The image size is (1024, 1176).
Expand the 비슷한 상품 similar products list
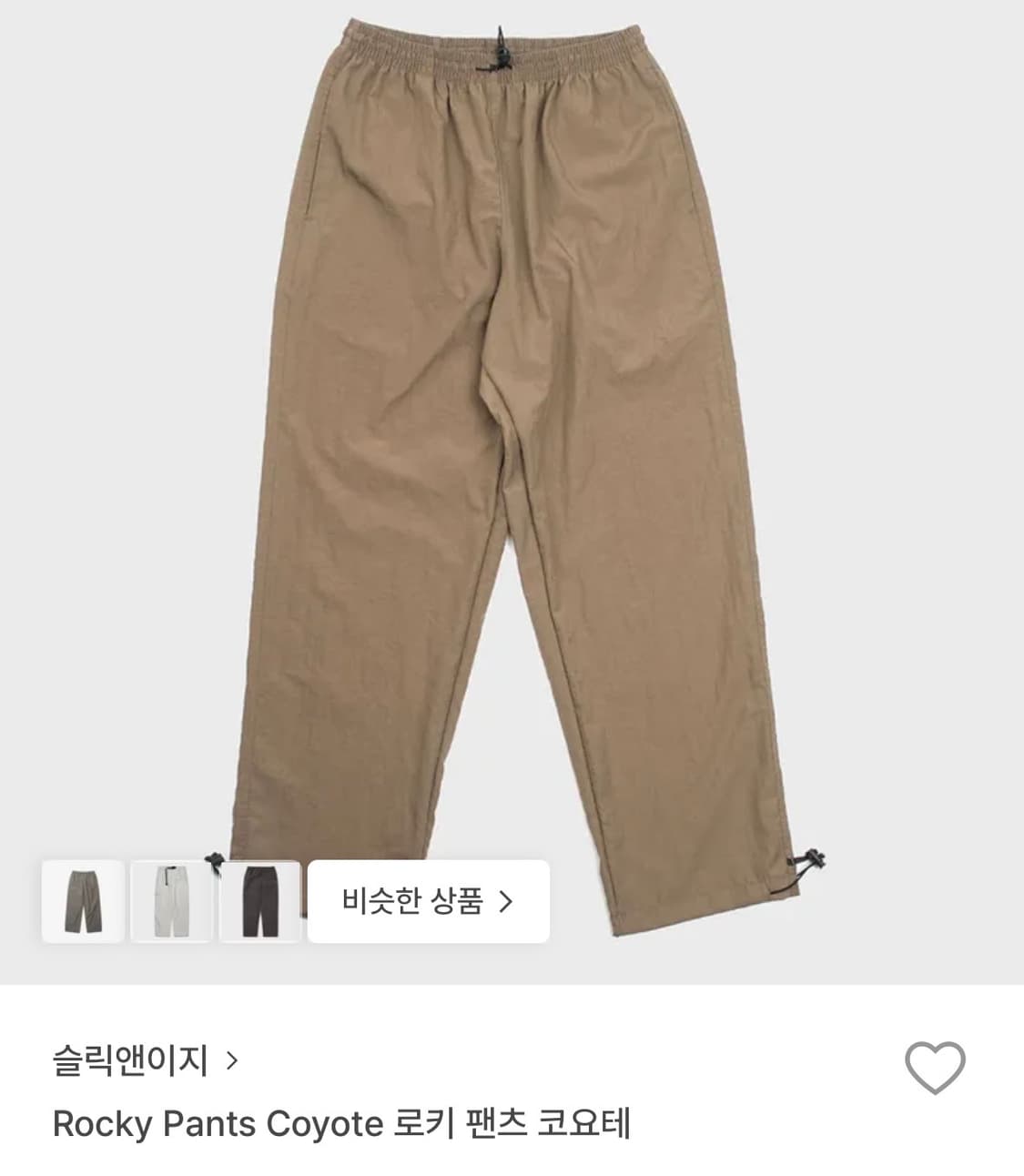coord(430,899)
